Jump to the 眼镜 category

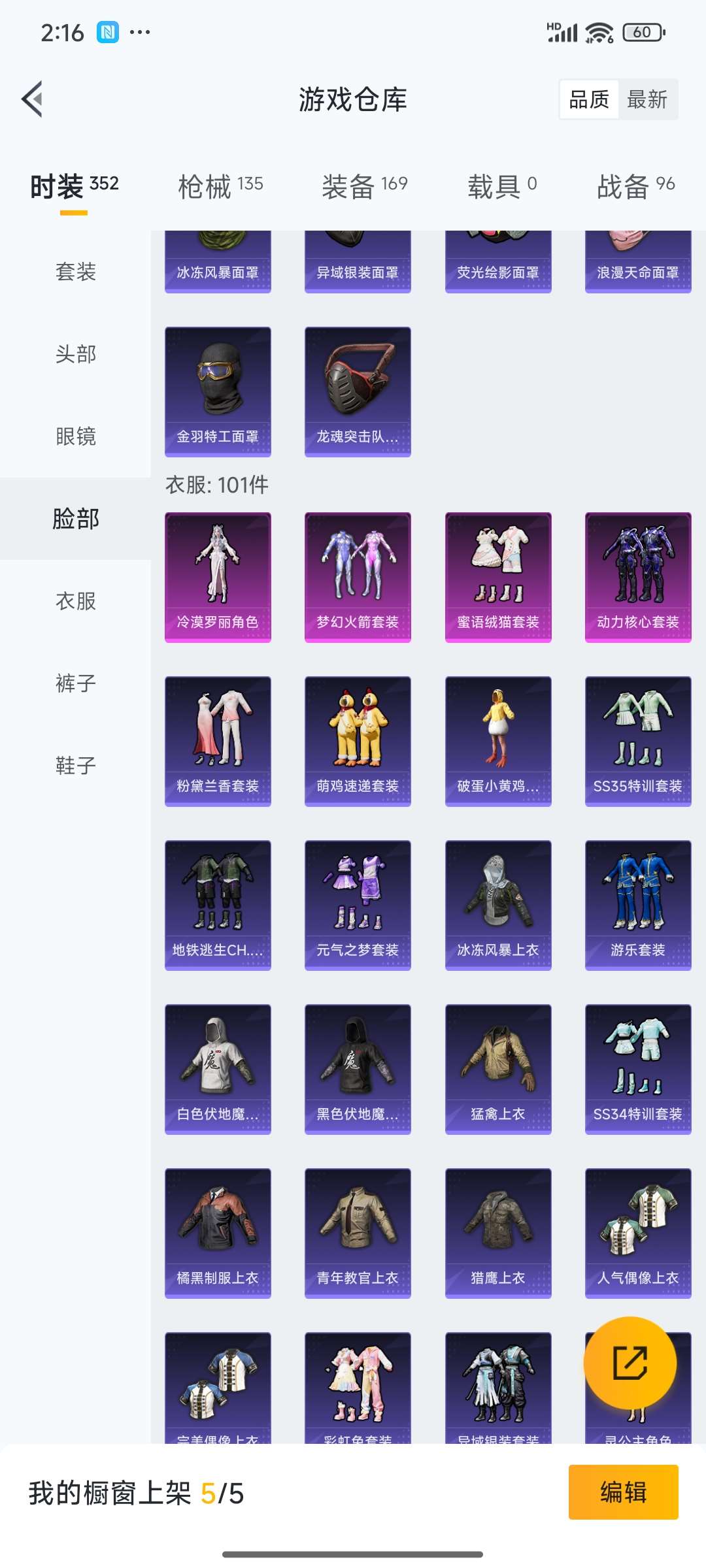(75, 436)
